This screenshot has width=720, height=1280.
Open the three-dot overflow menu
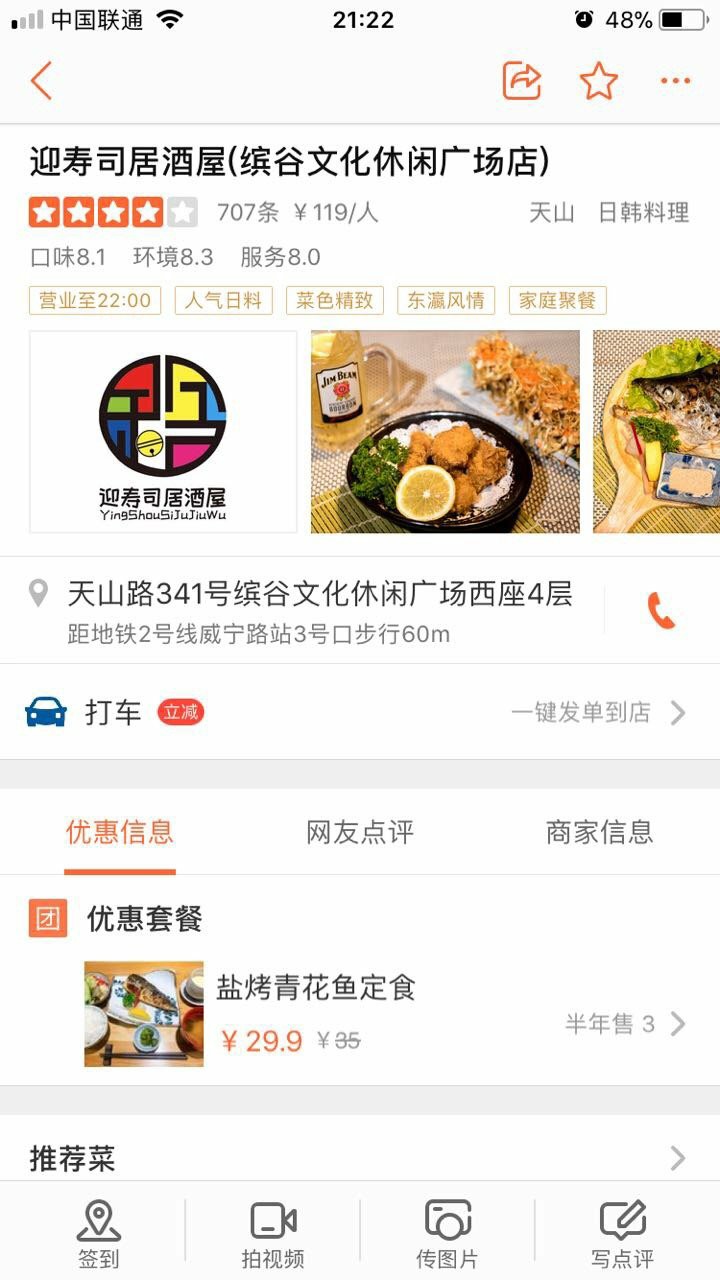click(x=675, y=80)
